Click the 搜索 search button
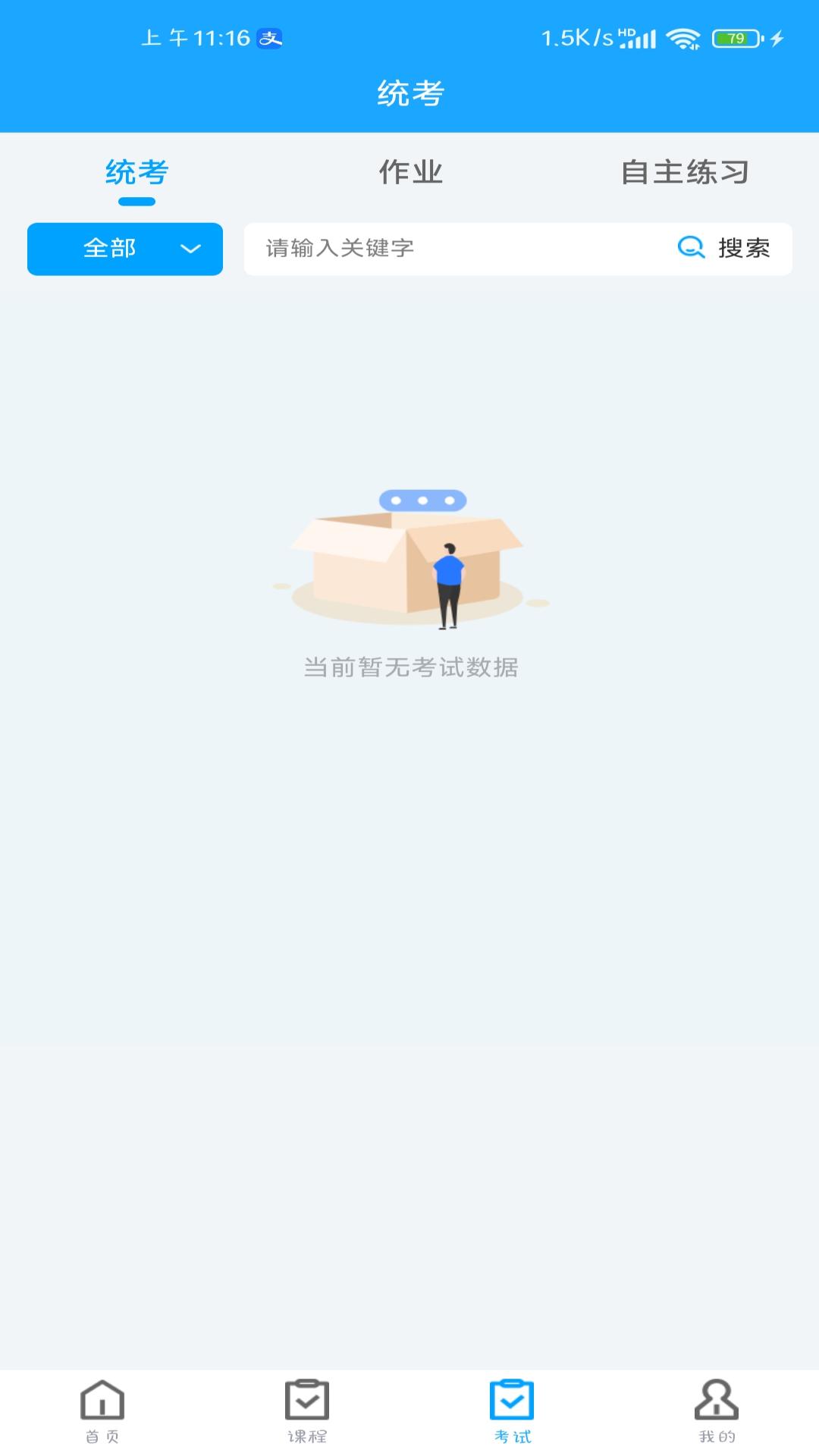The width and height of the screenshot is (819, 1456). coord(743,249)
